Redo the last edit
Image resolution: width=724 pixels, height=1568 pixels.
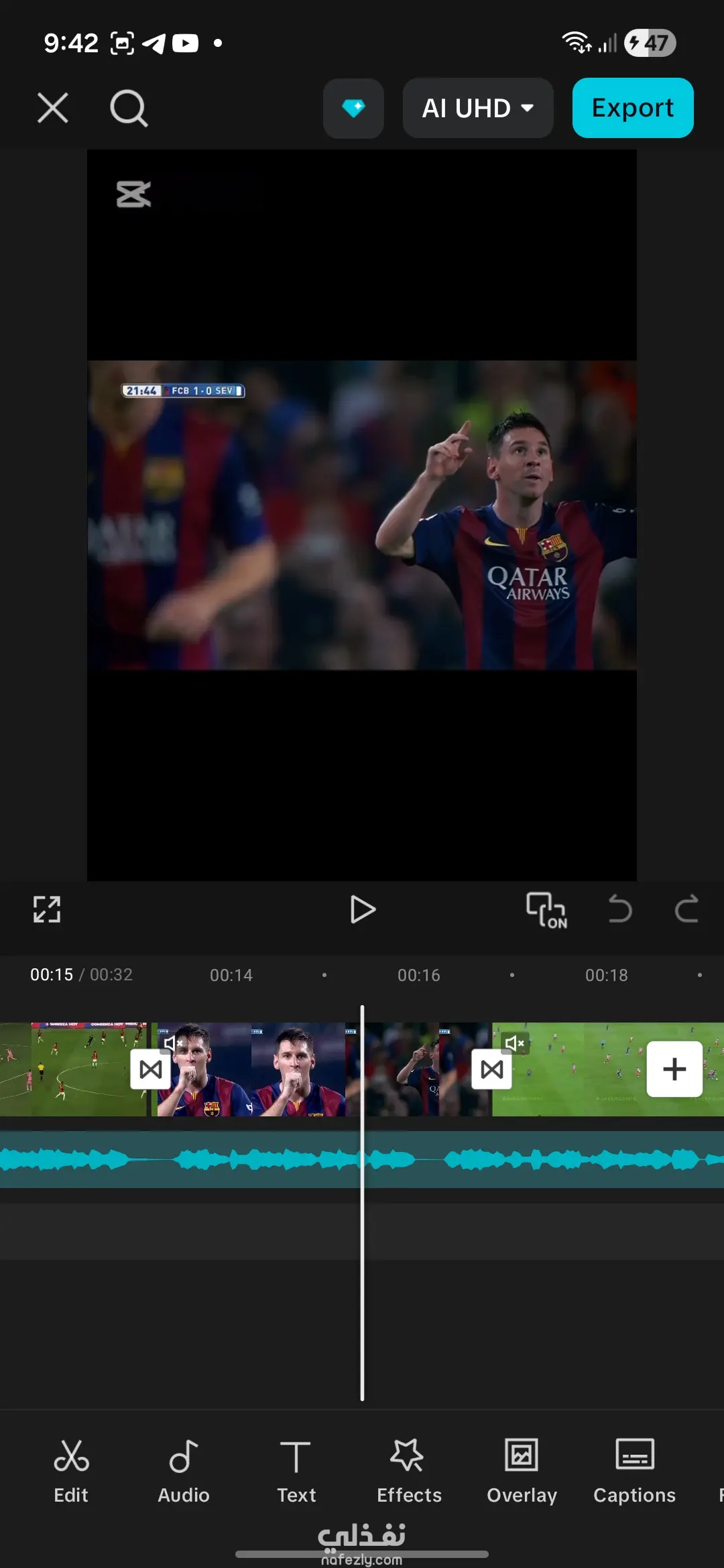coord(686,909)
